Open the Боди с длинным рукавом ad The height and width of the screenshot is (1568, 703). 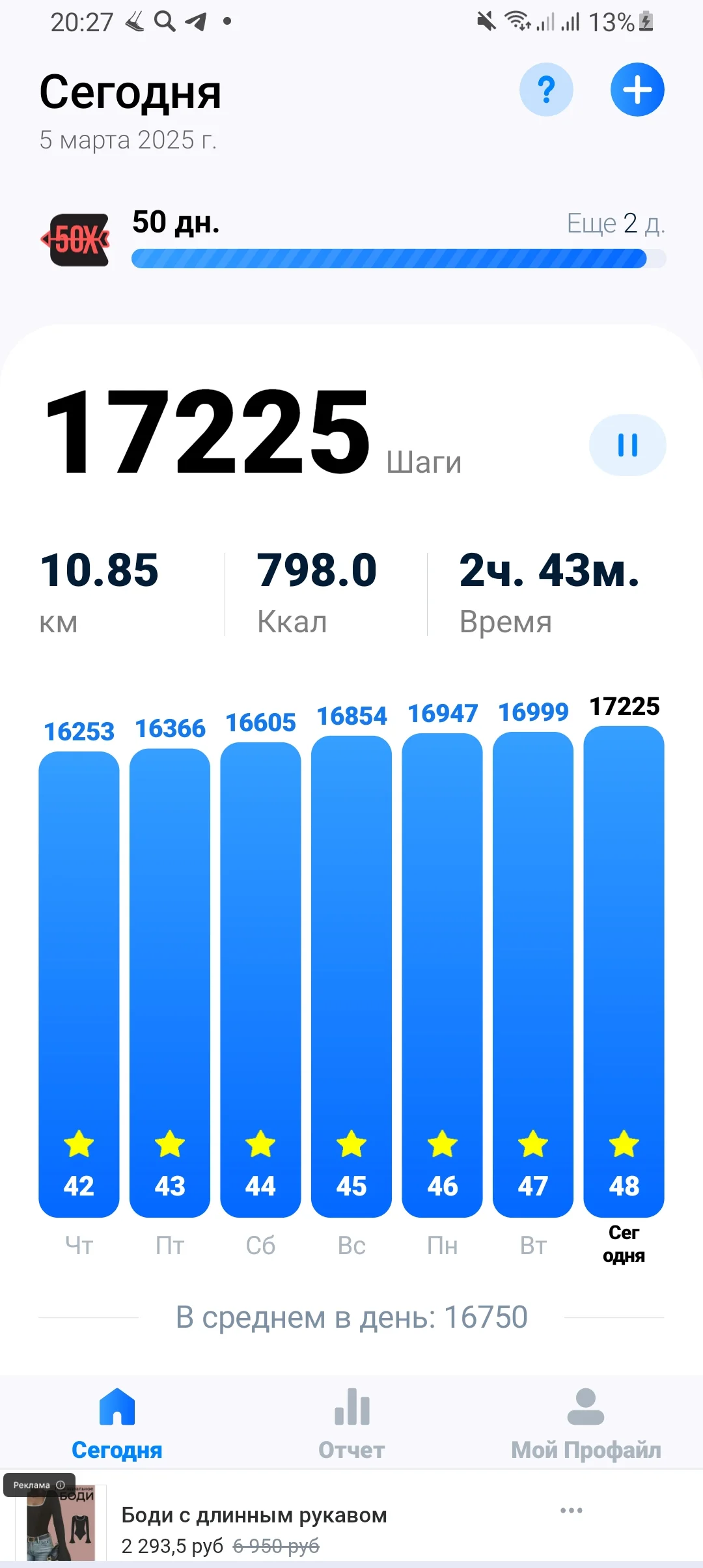254,1515
